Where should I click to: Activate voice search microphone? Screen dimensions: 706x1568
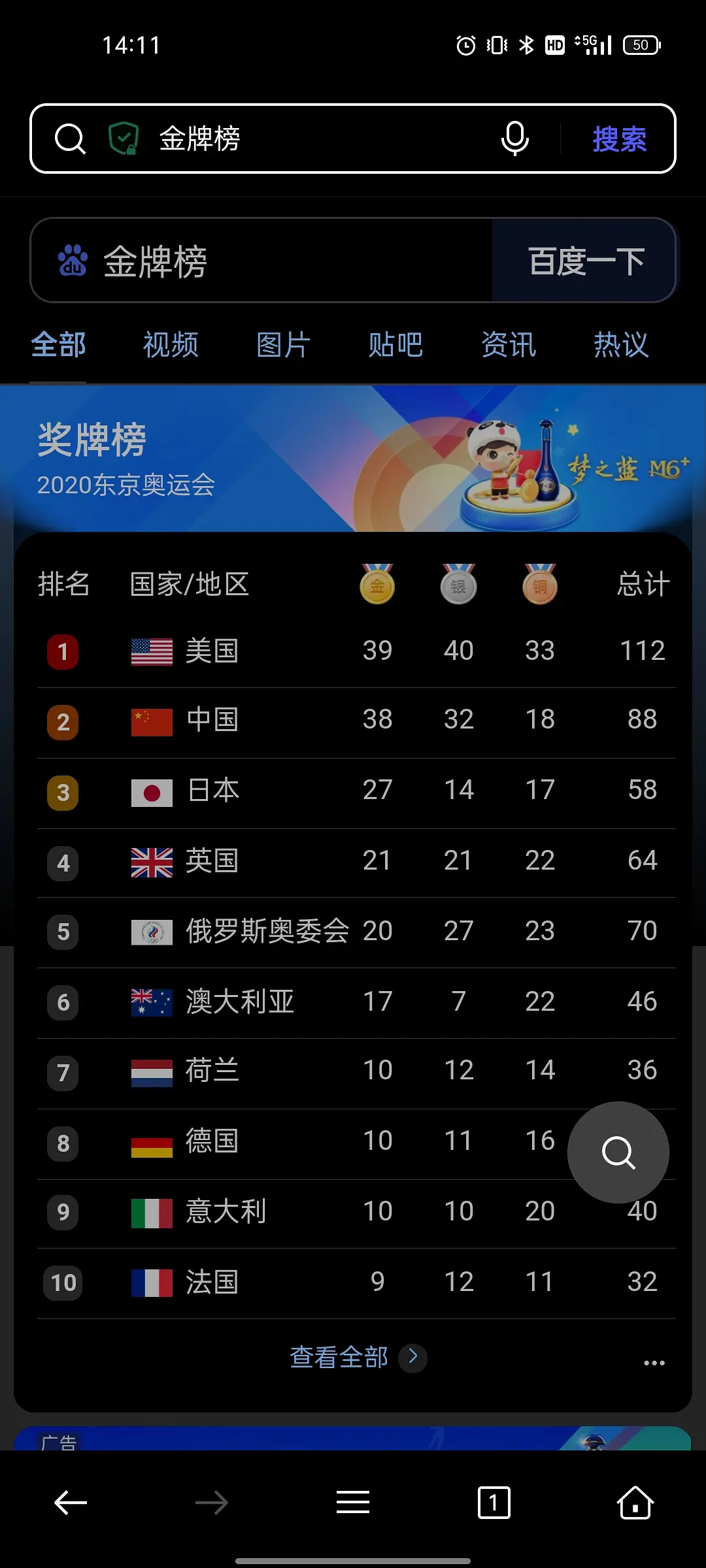coord(514,139)
